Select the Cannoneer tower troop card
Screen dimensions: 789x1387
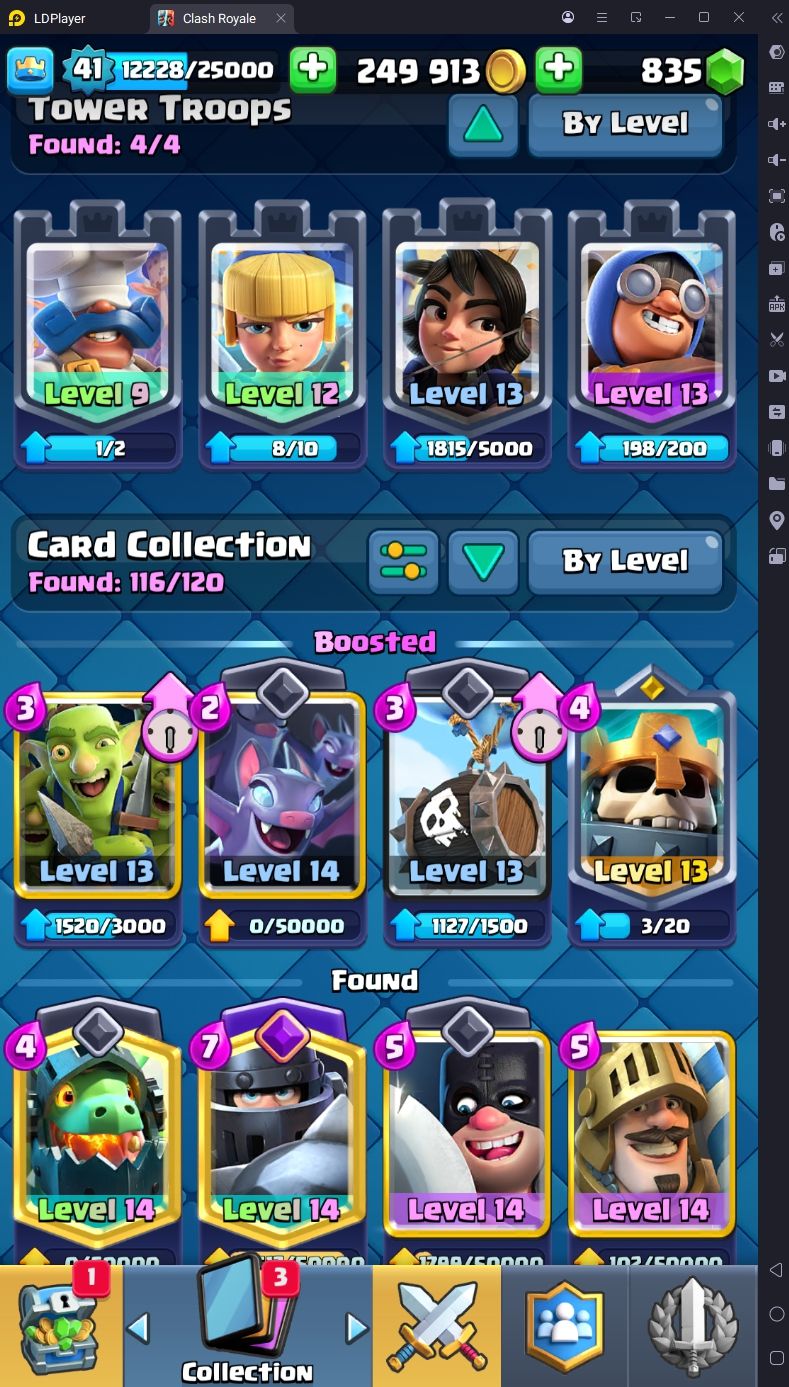(651, 335)
